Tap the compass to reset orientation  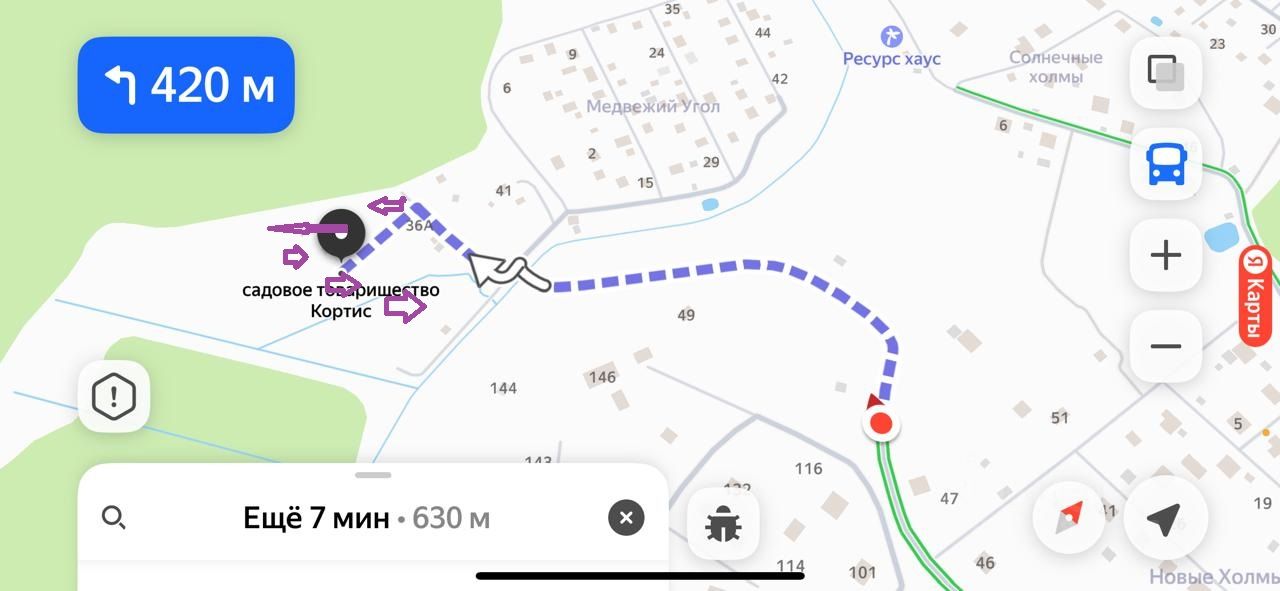pyautogui.click(x=1069, y=518)
